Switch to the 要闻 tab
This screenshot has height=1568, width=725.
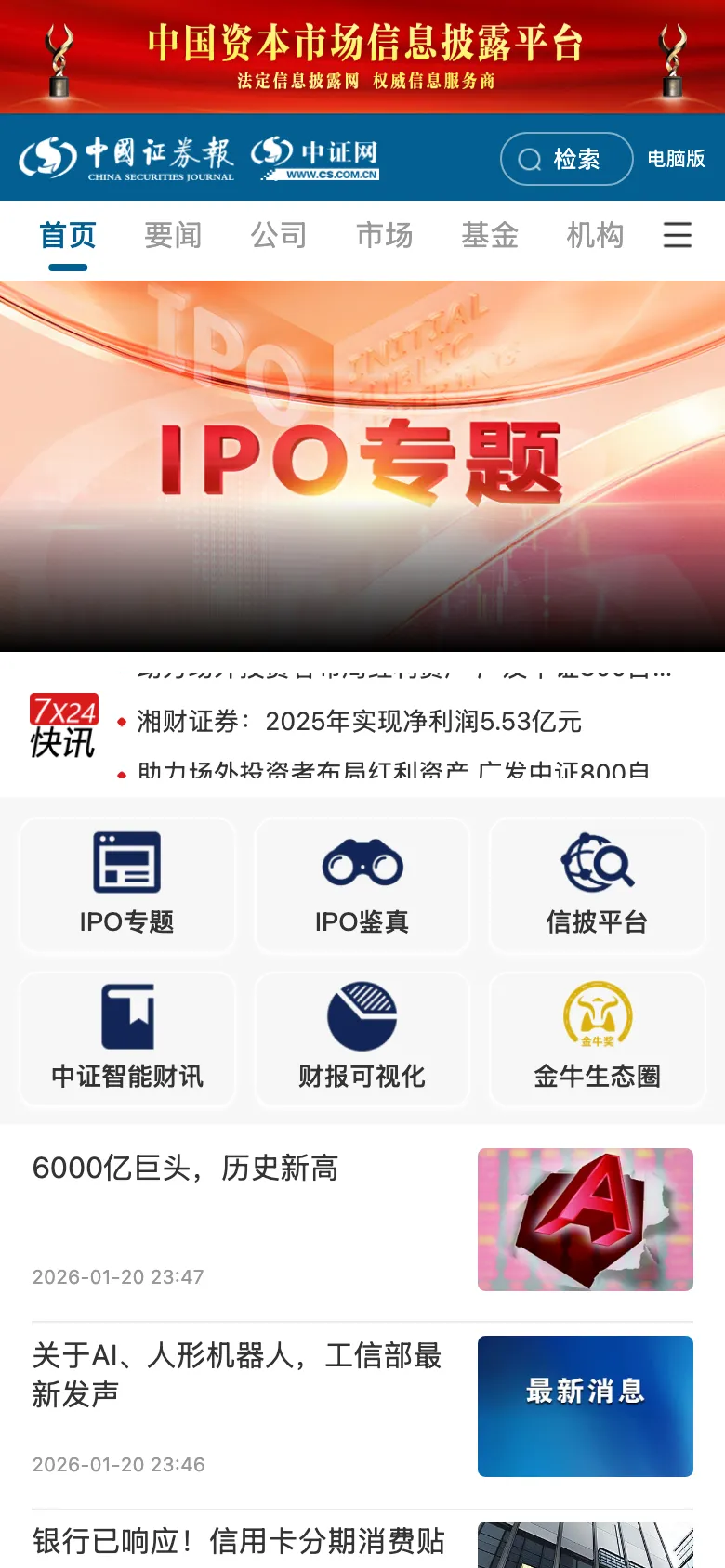[173, 236]
